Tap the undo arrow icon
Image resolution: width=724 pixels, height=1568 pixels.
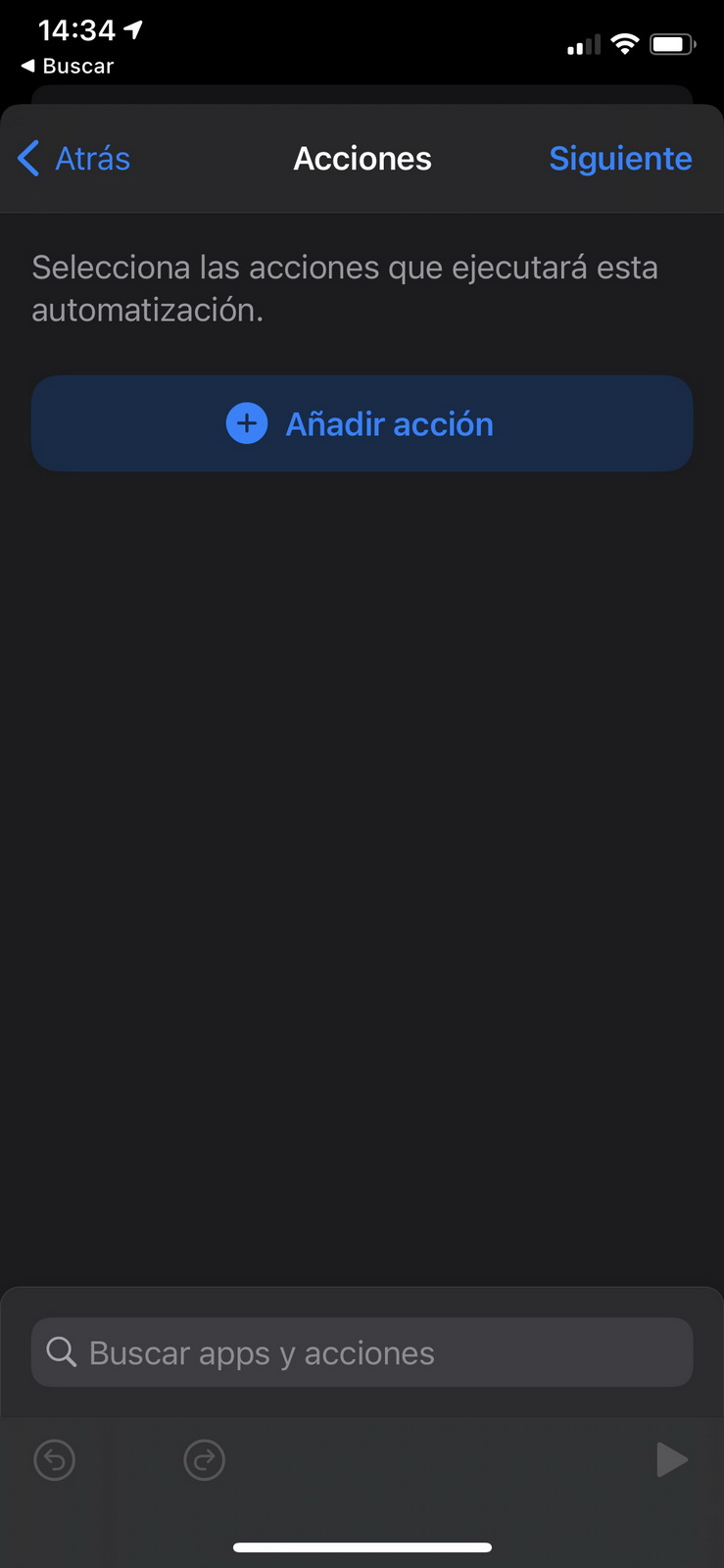coord(55,1460)
